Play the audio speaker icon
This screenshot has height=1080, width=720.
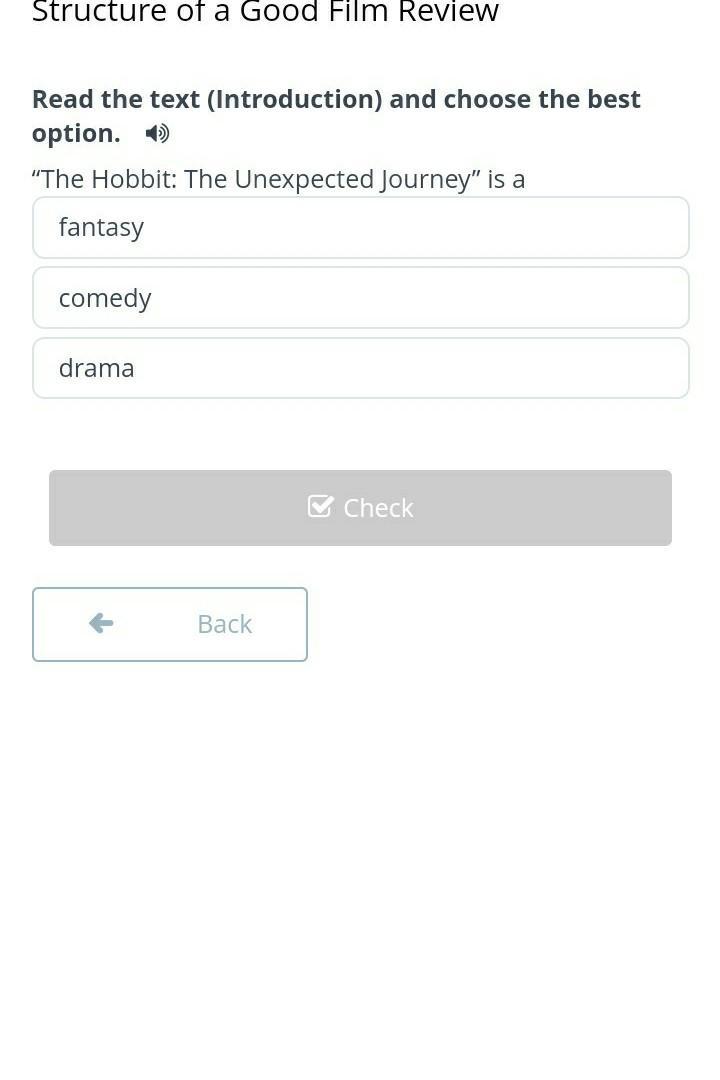pos(157,133)
